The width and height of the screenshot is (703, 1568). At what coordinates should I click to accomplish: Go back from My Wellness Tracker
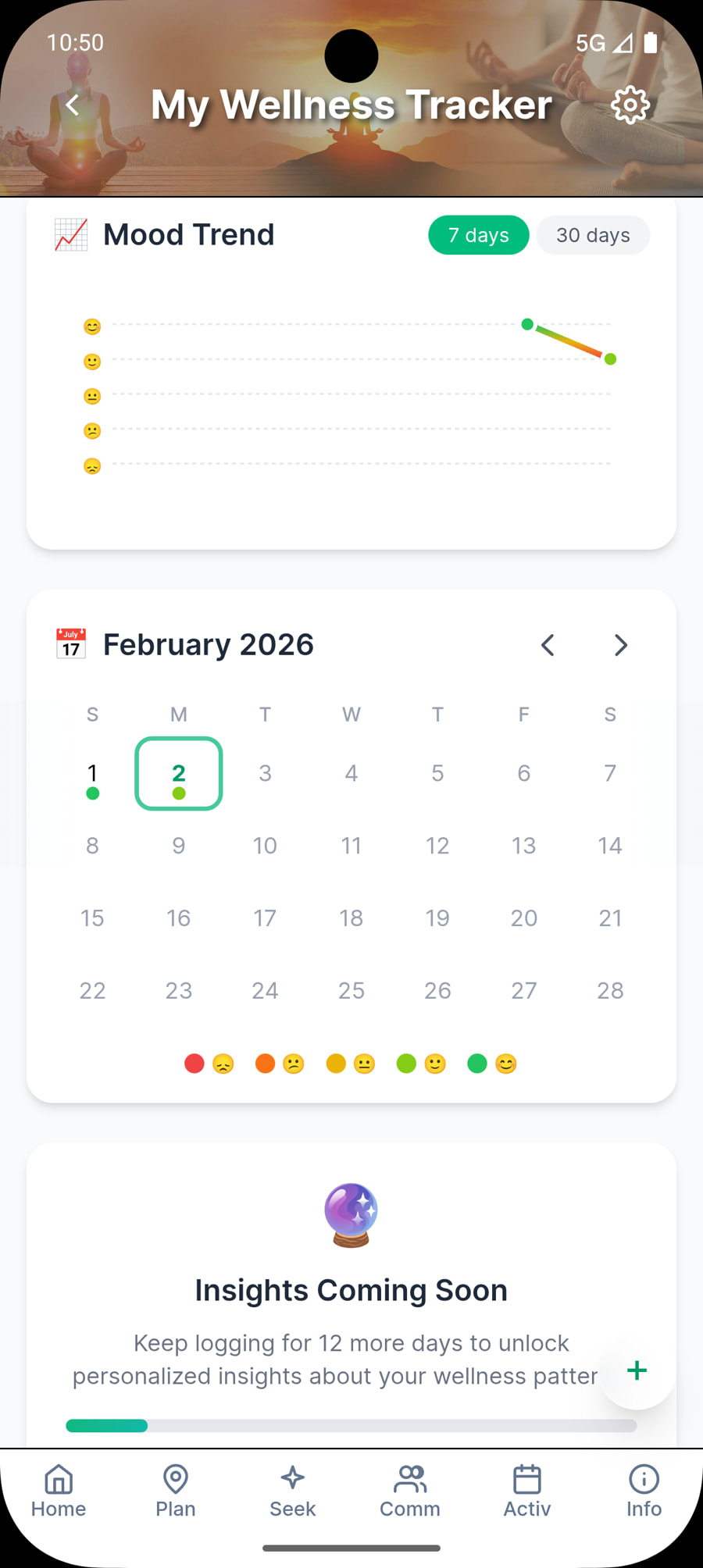coord(73,105)
